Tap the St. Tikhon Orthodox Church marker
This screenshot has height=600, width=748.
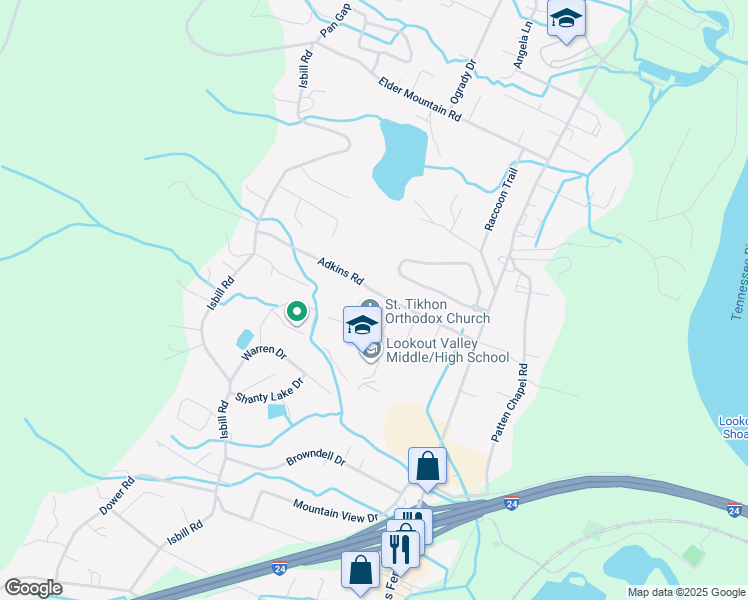pos(370,305)
